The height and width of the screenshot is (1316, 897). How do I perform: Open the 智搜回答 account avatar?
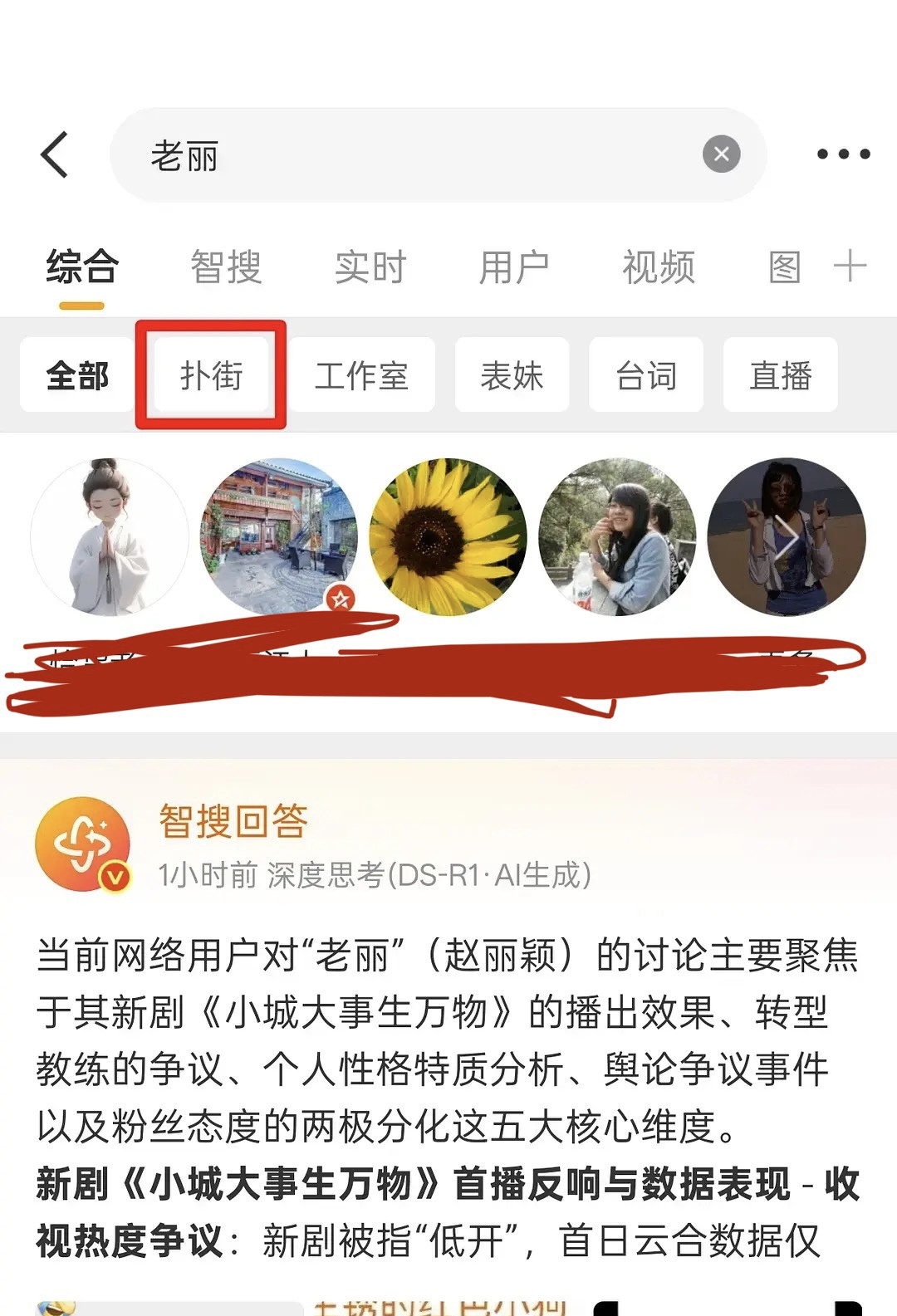point(82,844)
